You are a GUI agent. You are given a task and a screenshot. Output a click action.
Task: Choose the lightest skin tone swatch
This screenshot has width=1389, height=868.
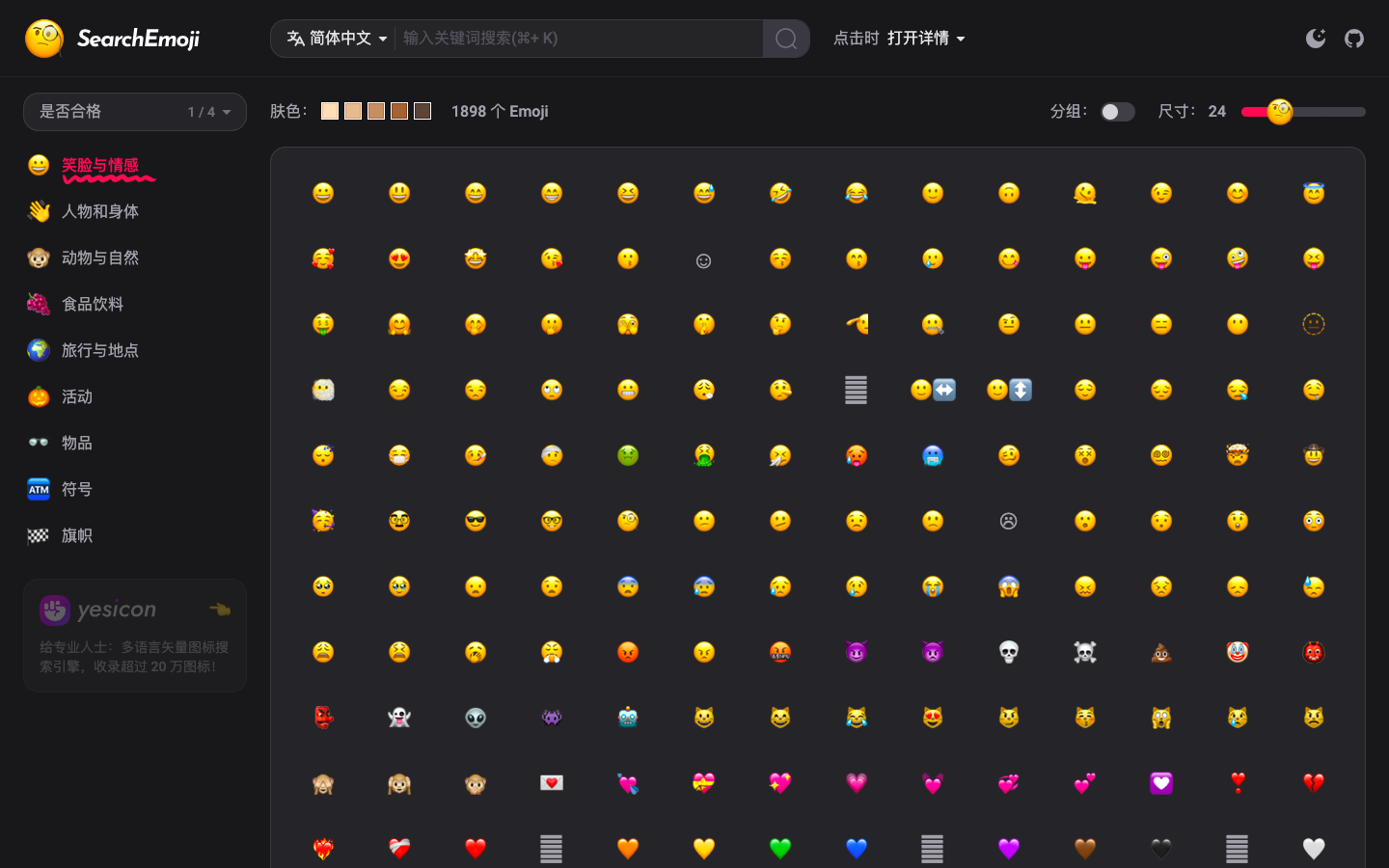pos(330,111)
